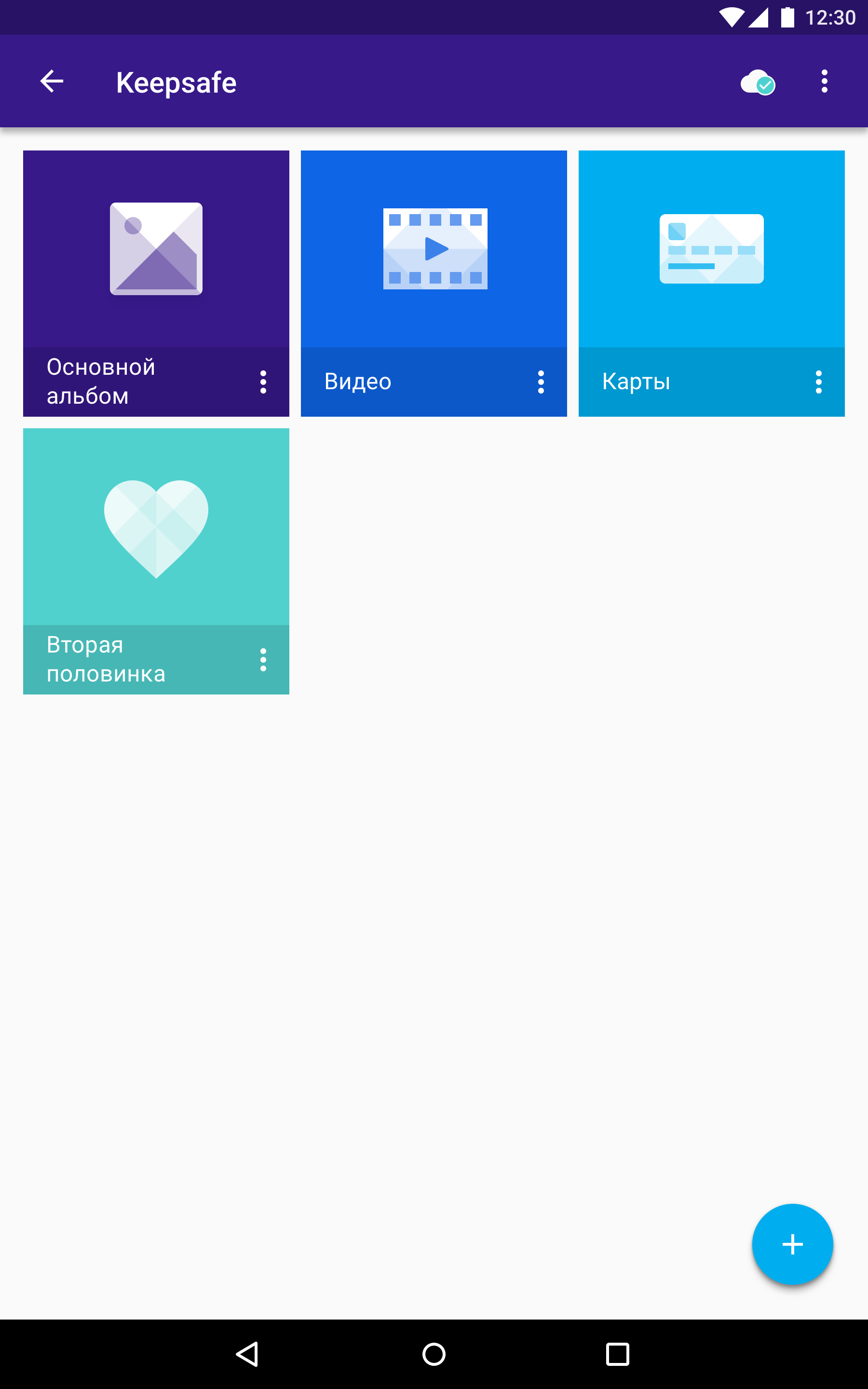Open the Видео album
The height and width of the screenshot is (1389, 868).
(434, 284)
